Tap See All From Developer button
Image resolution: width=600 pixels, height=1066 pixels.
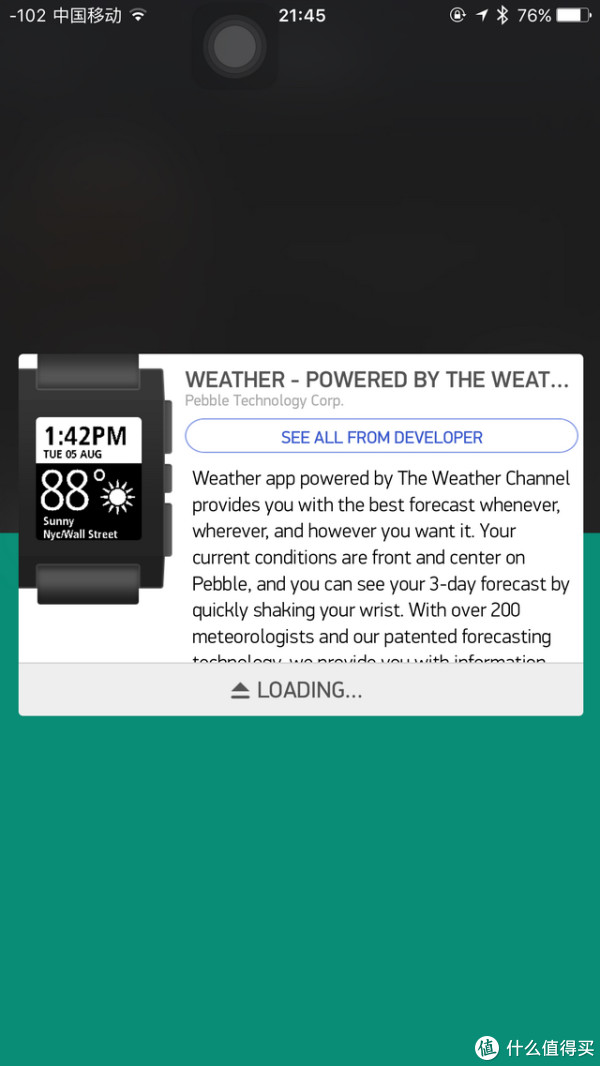381,436
